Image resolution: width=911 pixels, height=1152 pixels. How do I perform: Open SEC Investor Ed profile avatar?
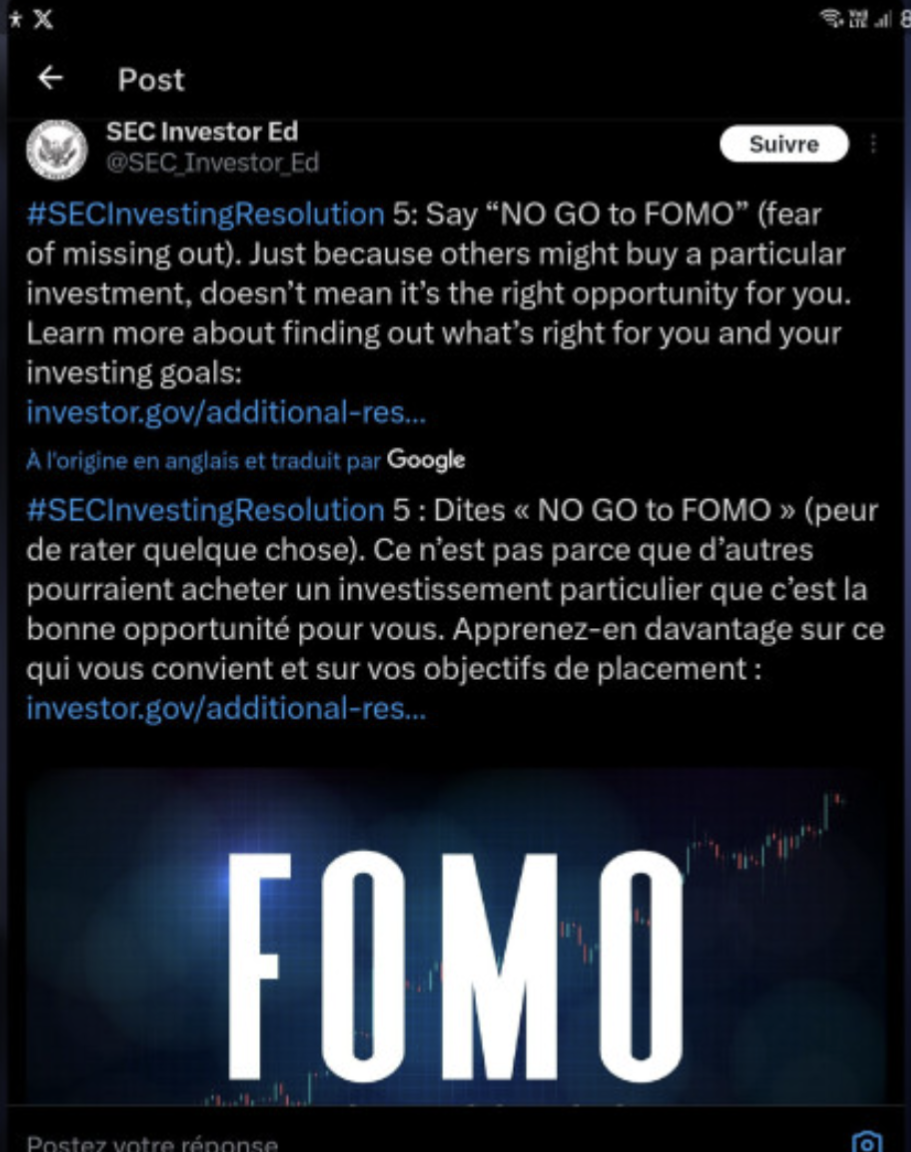(57, 149)
